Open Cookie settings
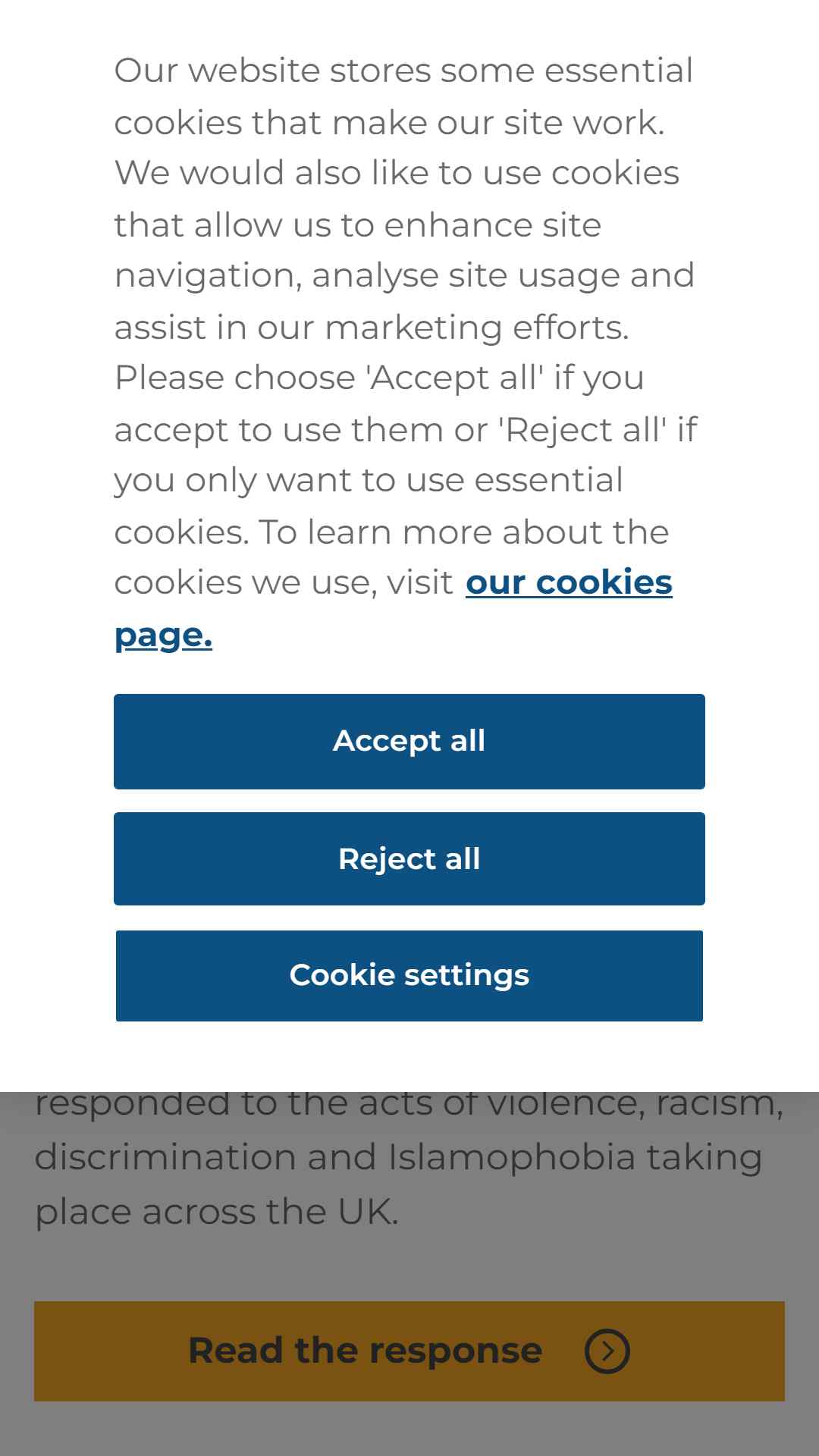 (409, 976)
